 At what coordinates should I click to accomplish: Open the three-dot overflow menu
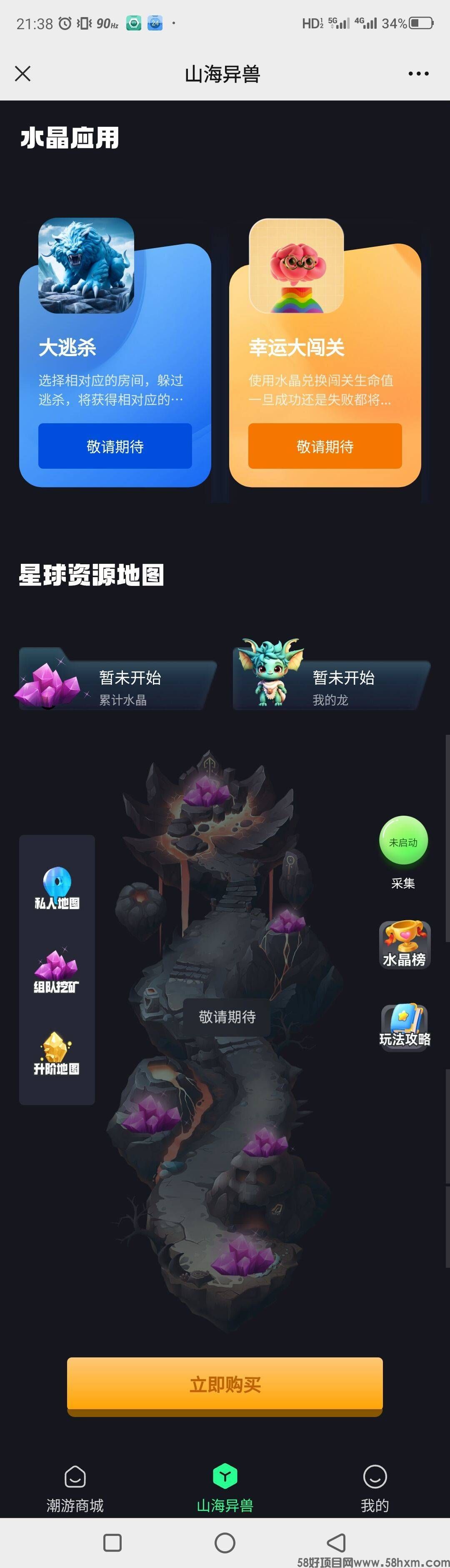418,74
